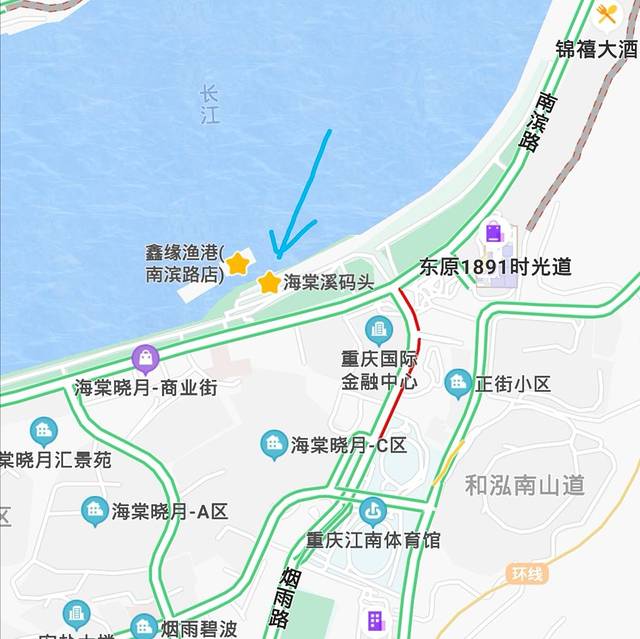640x639 pixels.
Task: Tap the 海棠晓月汇景苑 residential marker
Action: (44, 432)
